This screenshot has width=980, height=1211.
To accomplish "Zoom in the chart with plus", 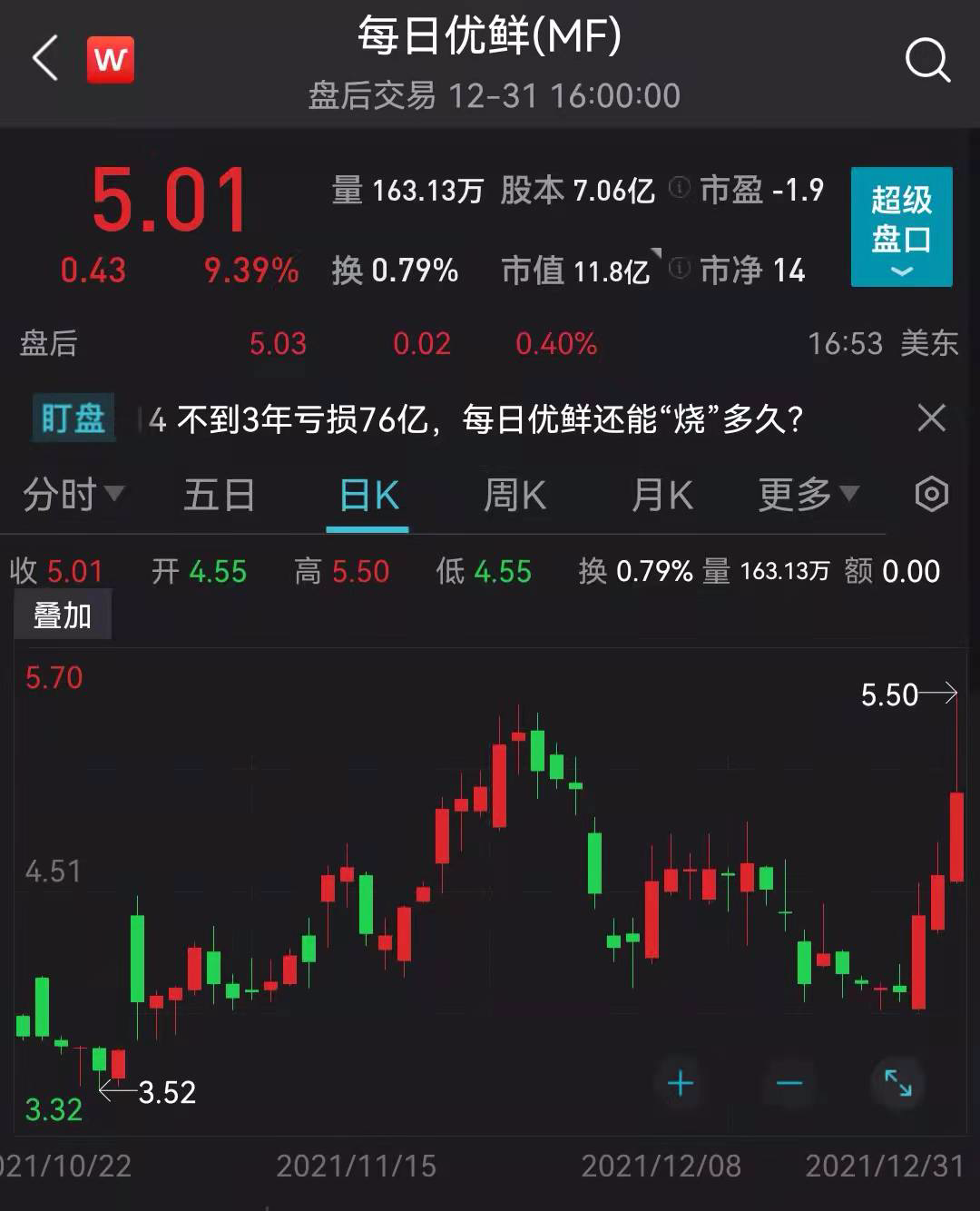I will [x=680, y=1083].
